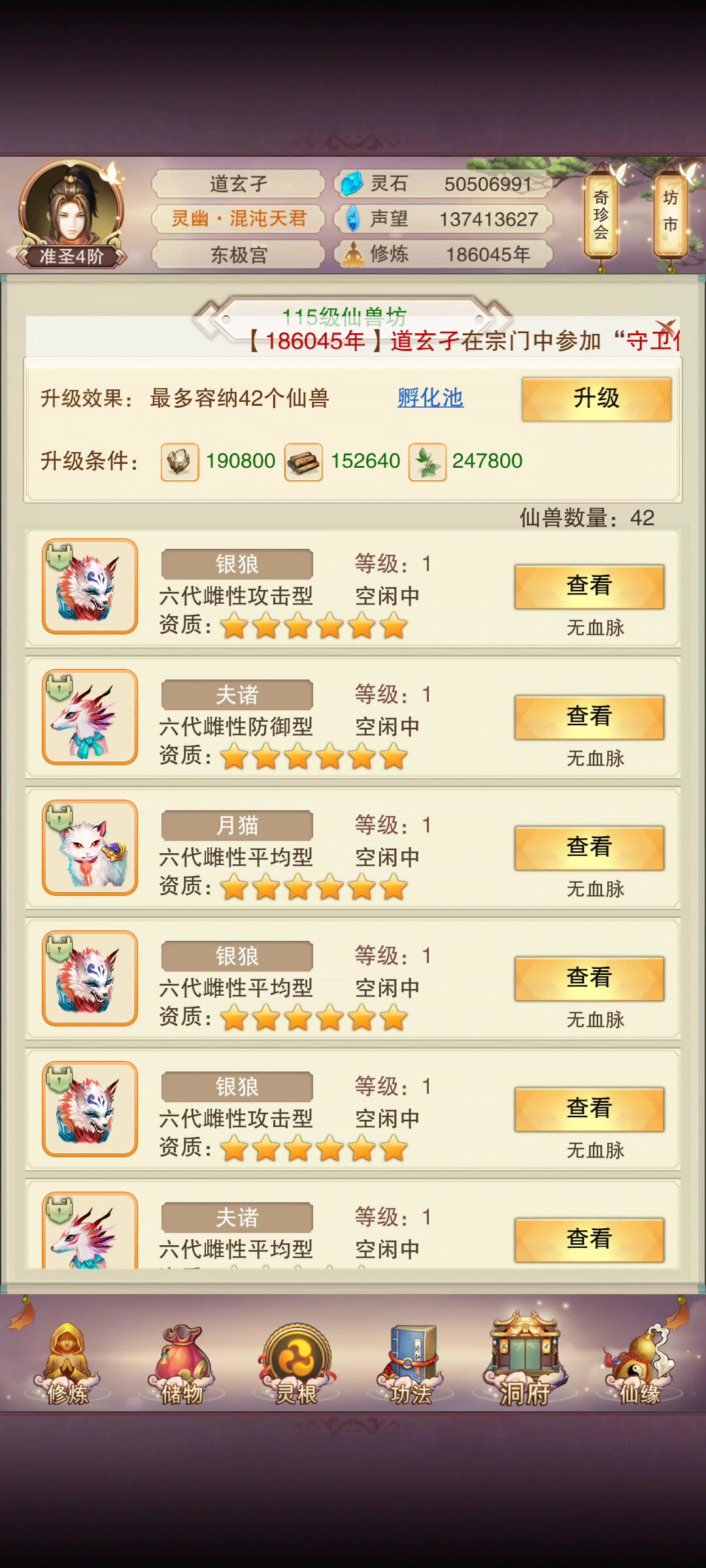Tap the 灵石 currency bar
Screen dimensions: 706x1568
(443, 184)
